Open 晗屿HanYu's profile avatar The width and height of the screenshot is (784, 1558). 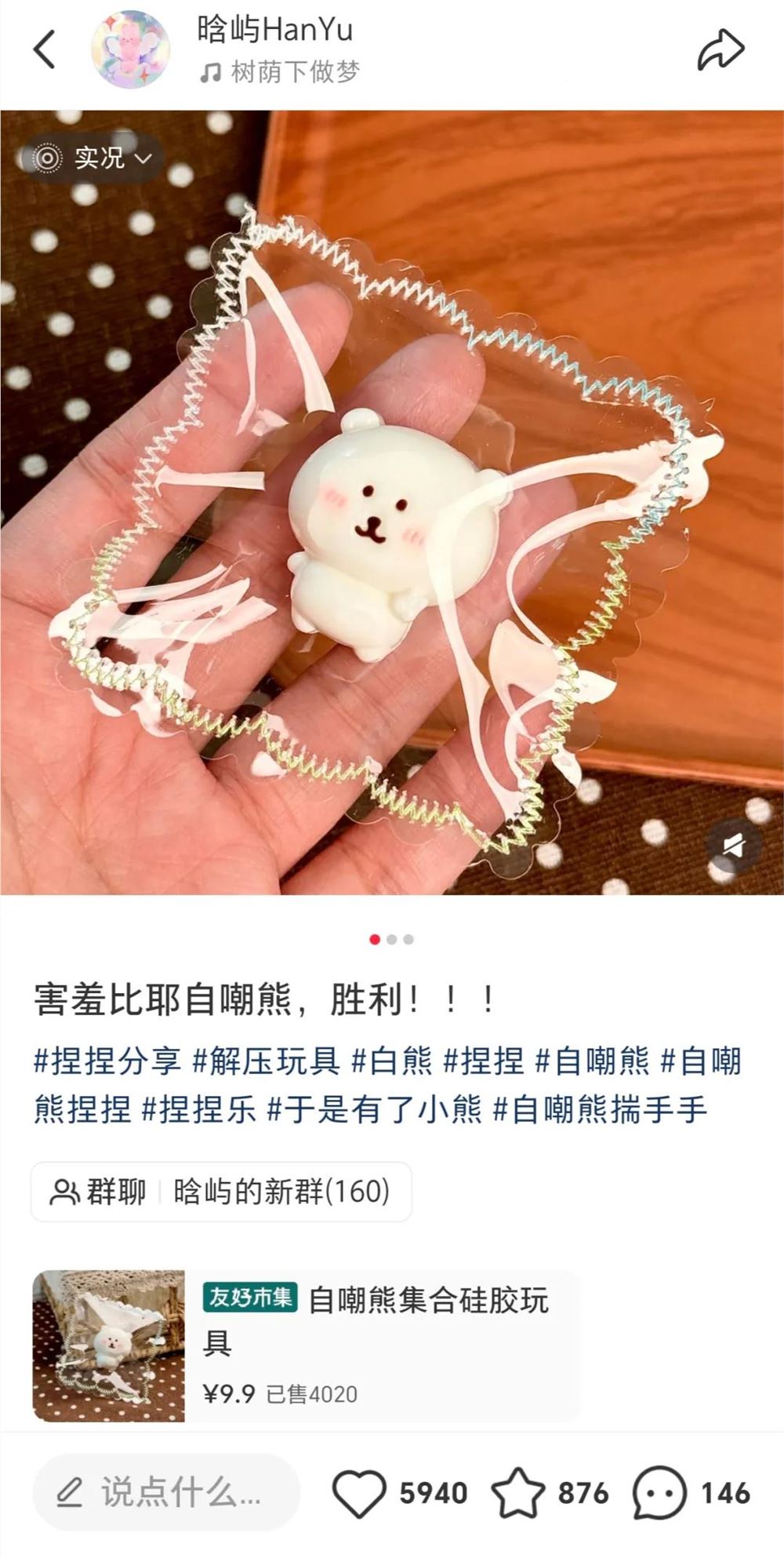click(x=131, y=50)
